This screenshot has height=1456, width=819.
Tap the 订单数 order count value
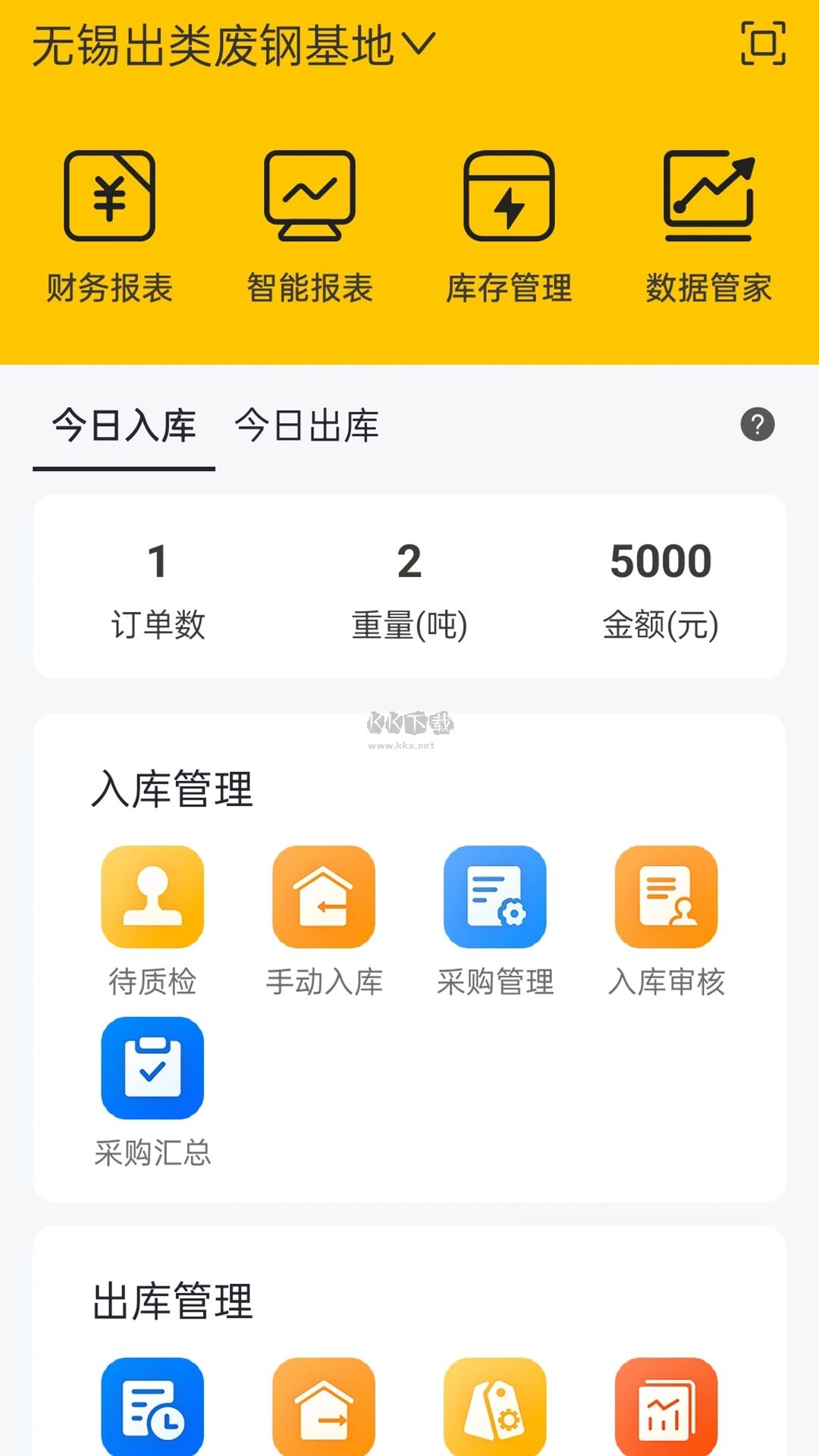point(157,561)
